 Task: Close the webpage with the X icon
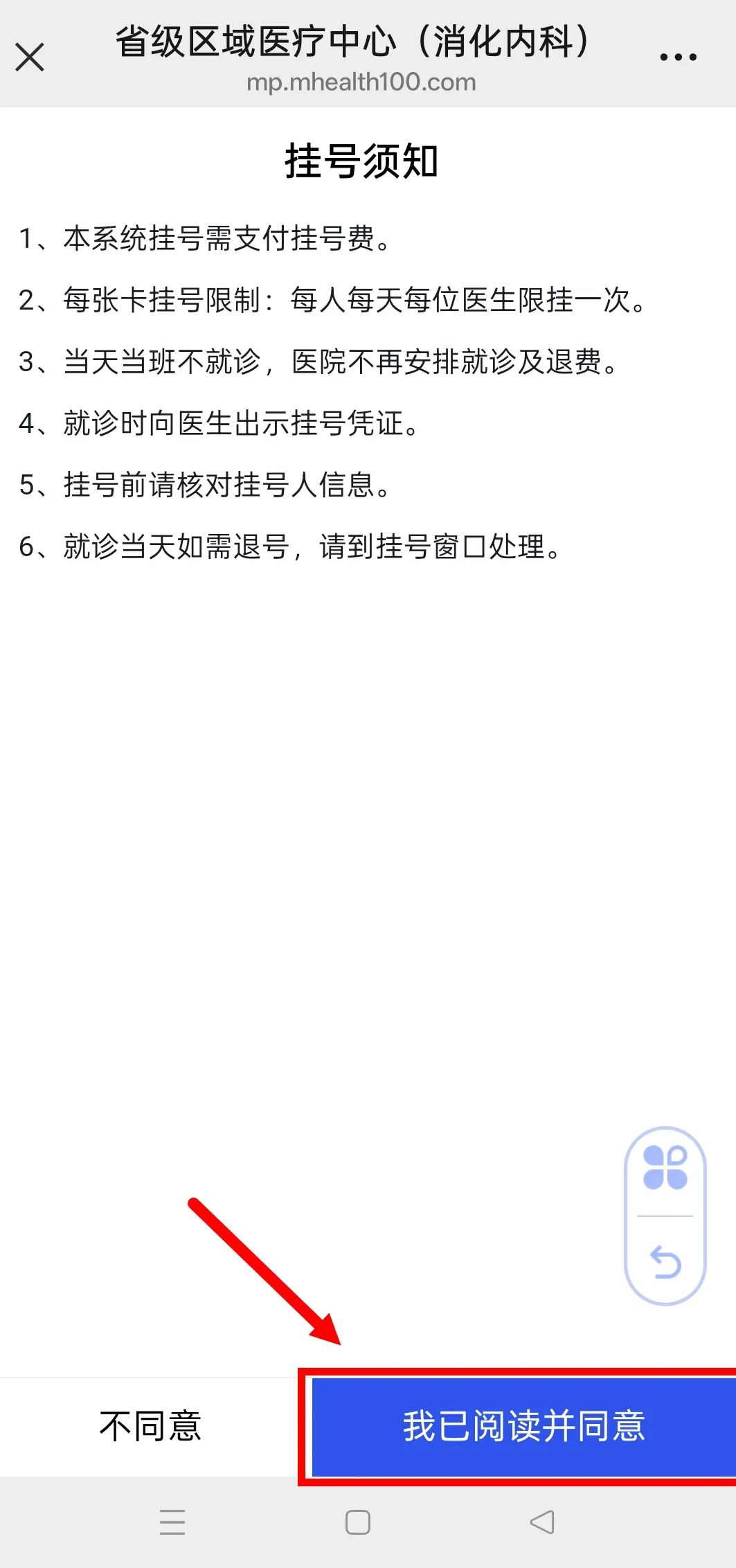click(x=30, y=57)
